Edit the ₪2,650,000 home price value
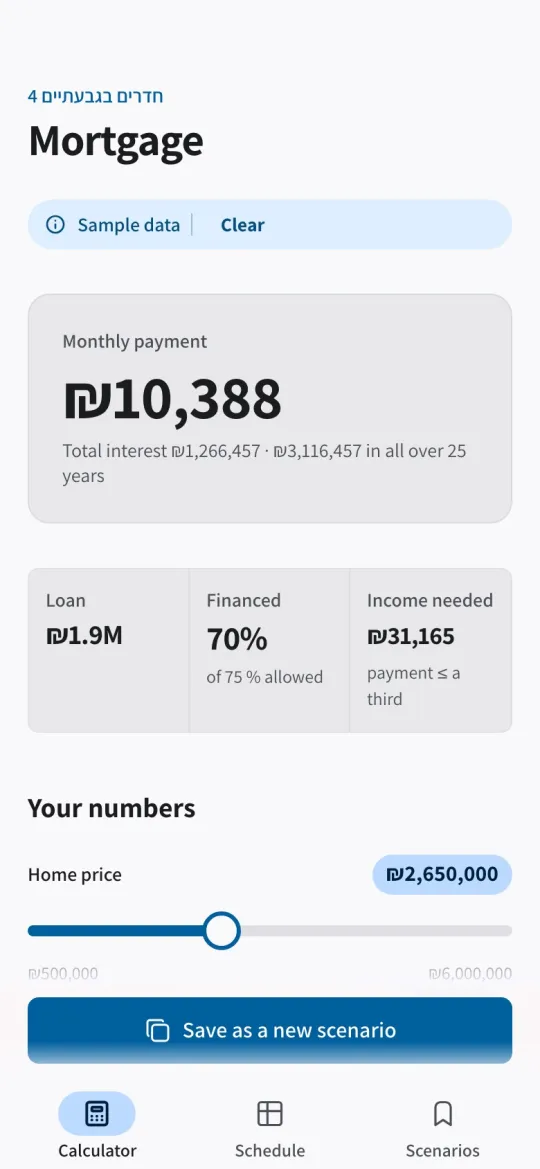The height and width of the screenshot is (1169, 540). 442,875
